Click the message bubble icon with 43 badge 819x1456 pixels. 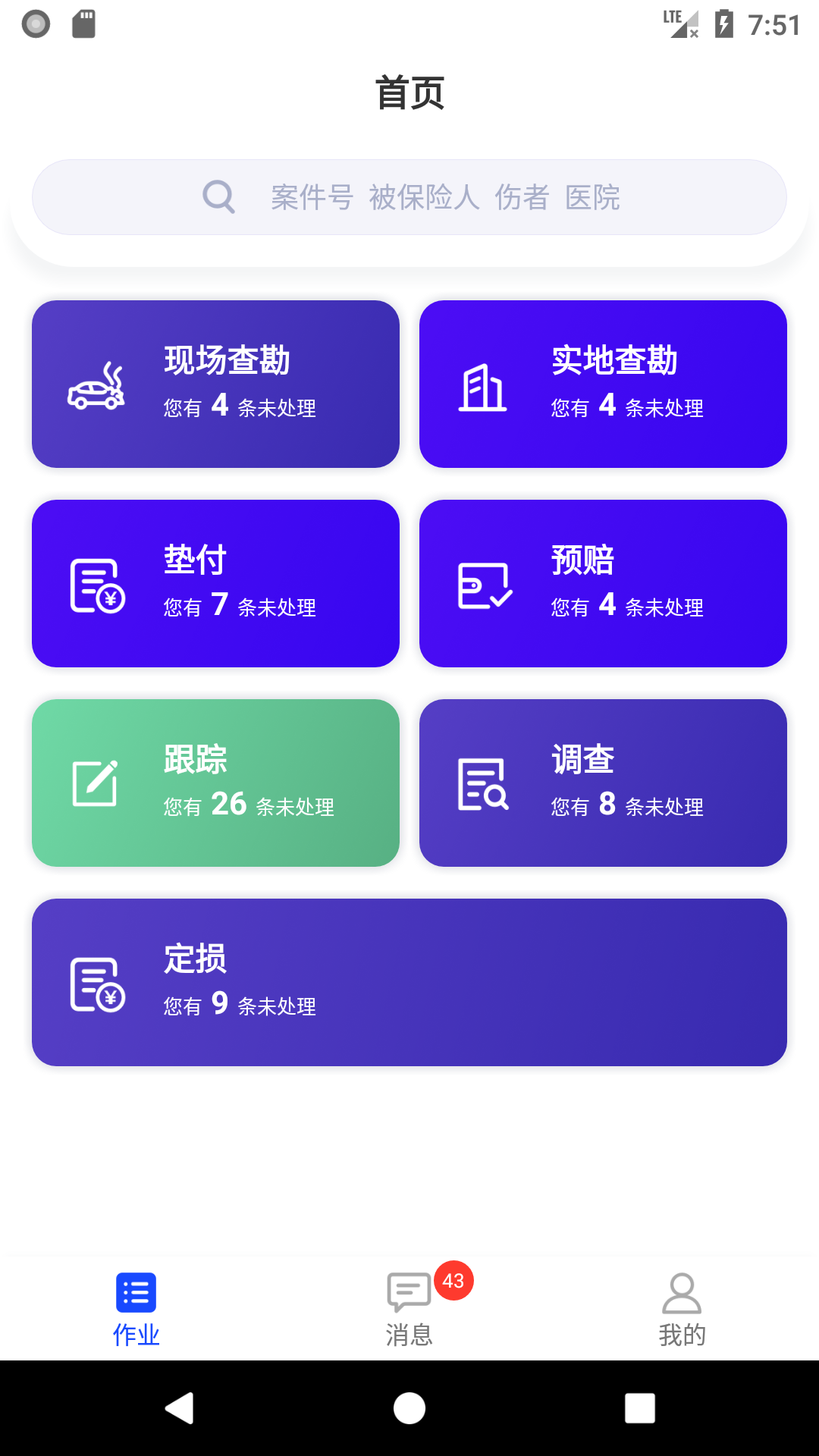tap(409, 1287)
